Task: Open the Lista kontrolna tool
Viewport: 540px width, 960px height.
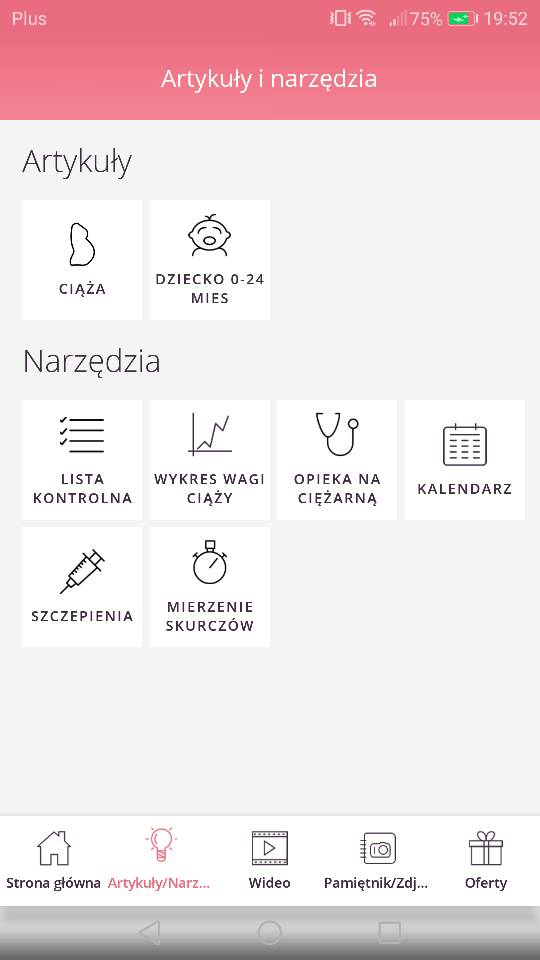Action: point(82,460)
